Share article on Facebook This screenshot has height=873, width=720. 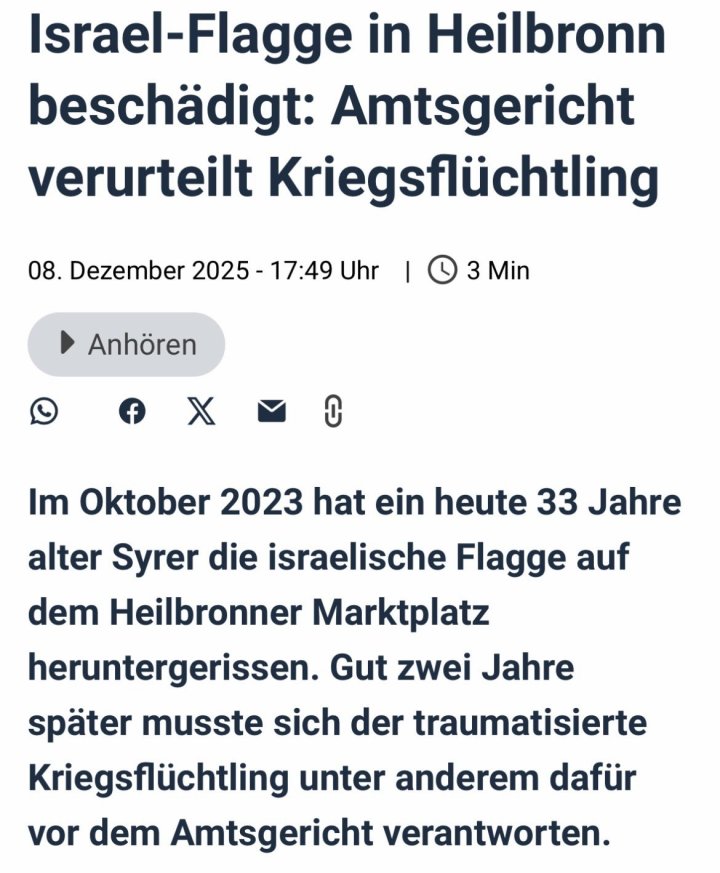click(132, 411)
